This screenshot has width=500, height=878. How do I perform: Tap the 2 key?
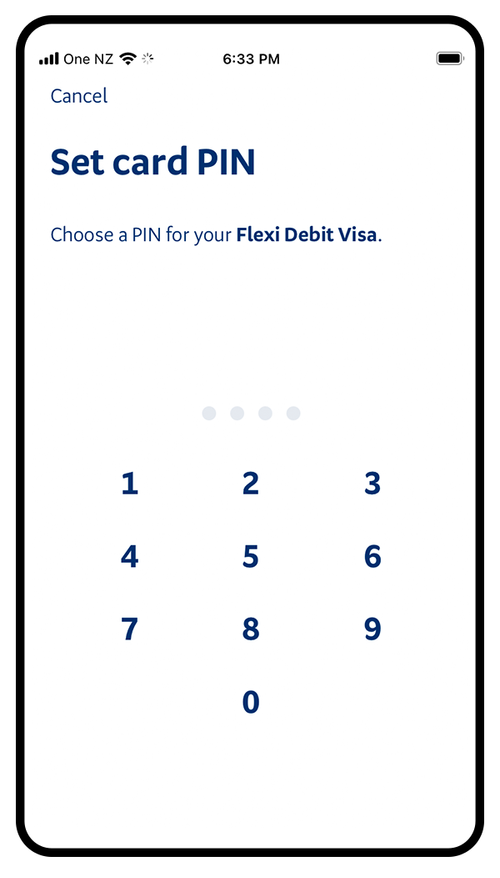250,484
